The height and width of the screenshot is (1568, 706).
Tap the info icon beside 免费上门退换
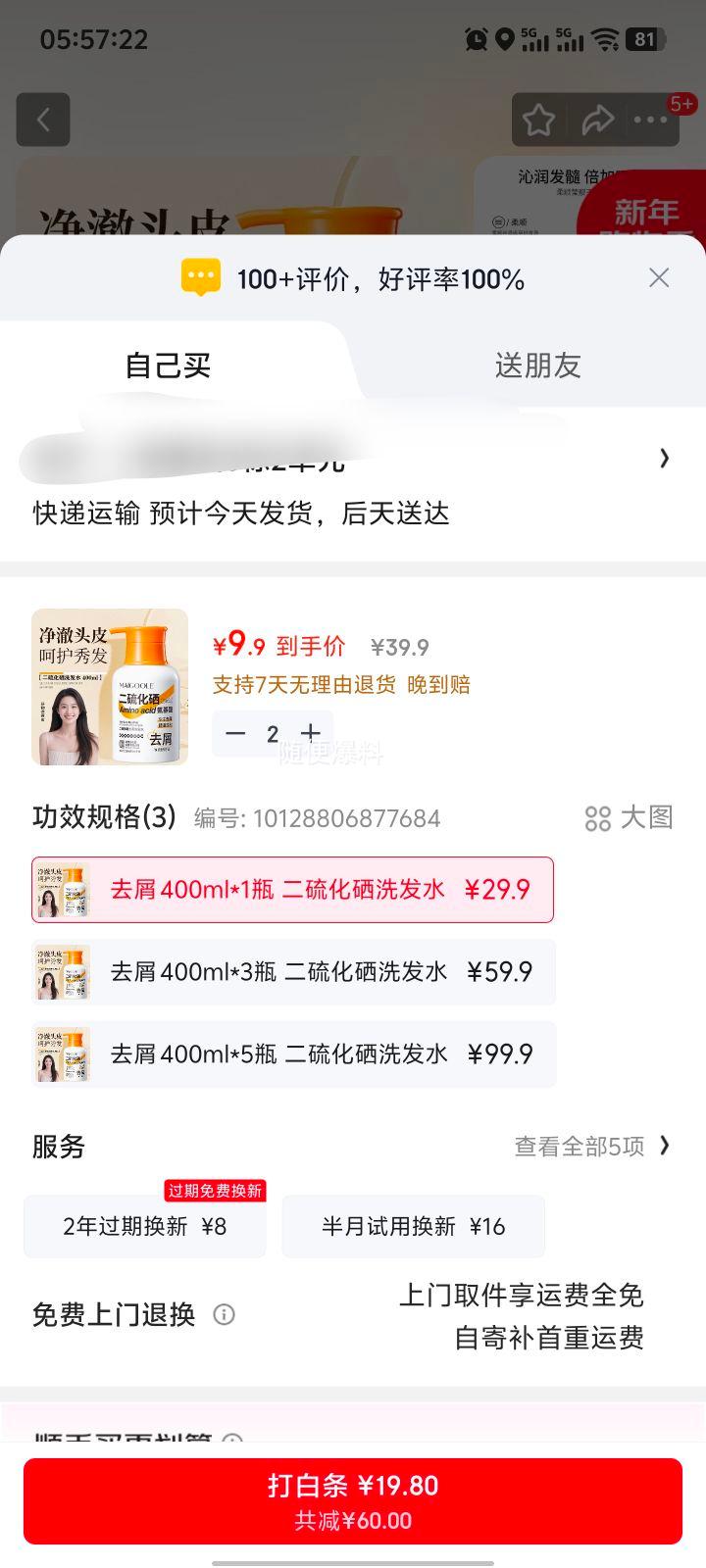click(x=225, y=1315)
